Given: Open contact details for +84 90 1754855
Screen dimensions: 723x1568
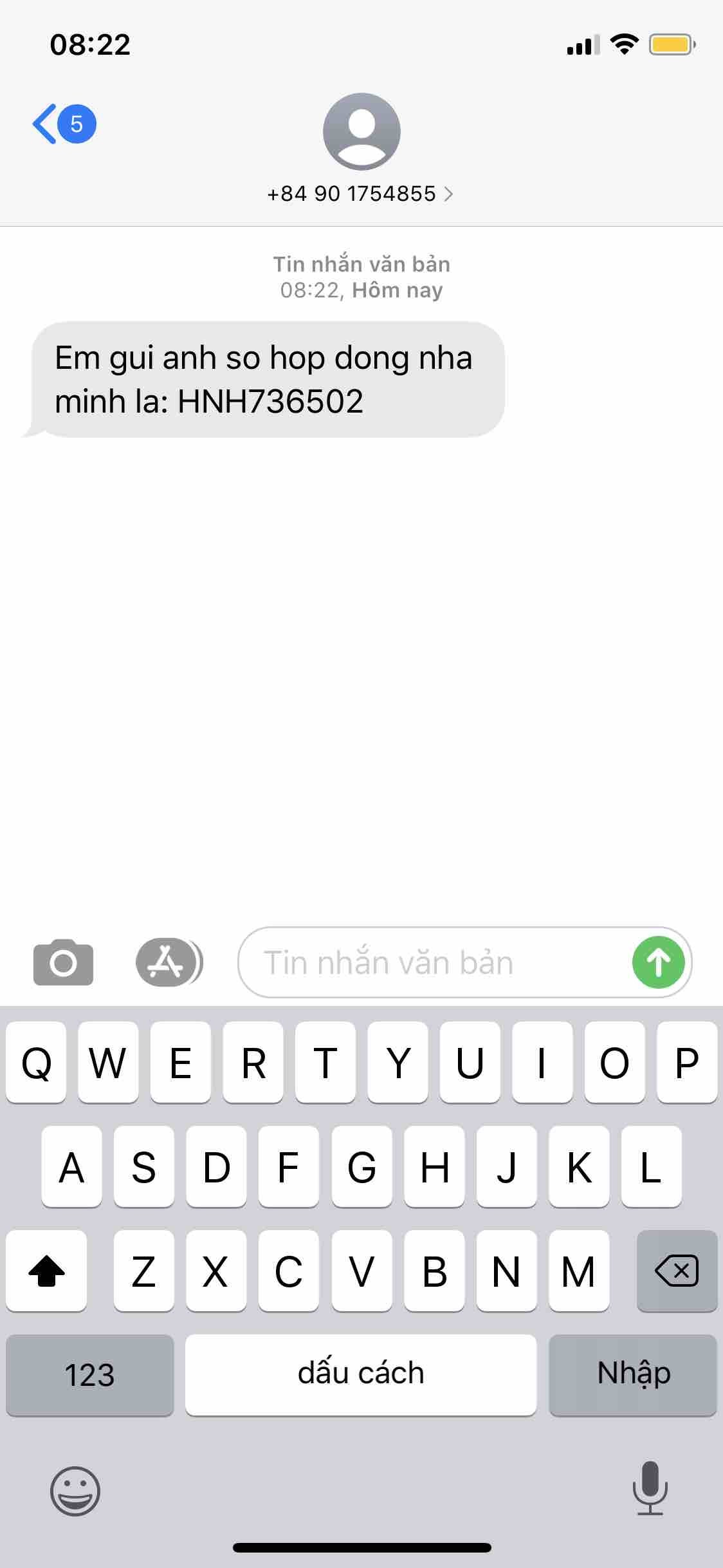Looking at the screenshot, I should coord(361,193).
